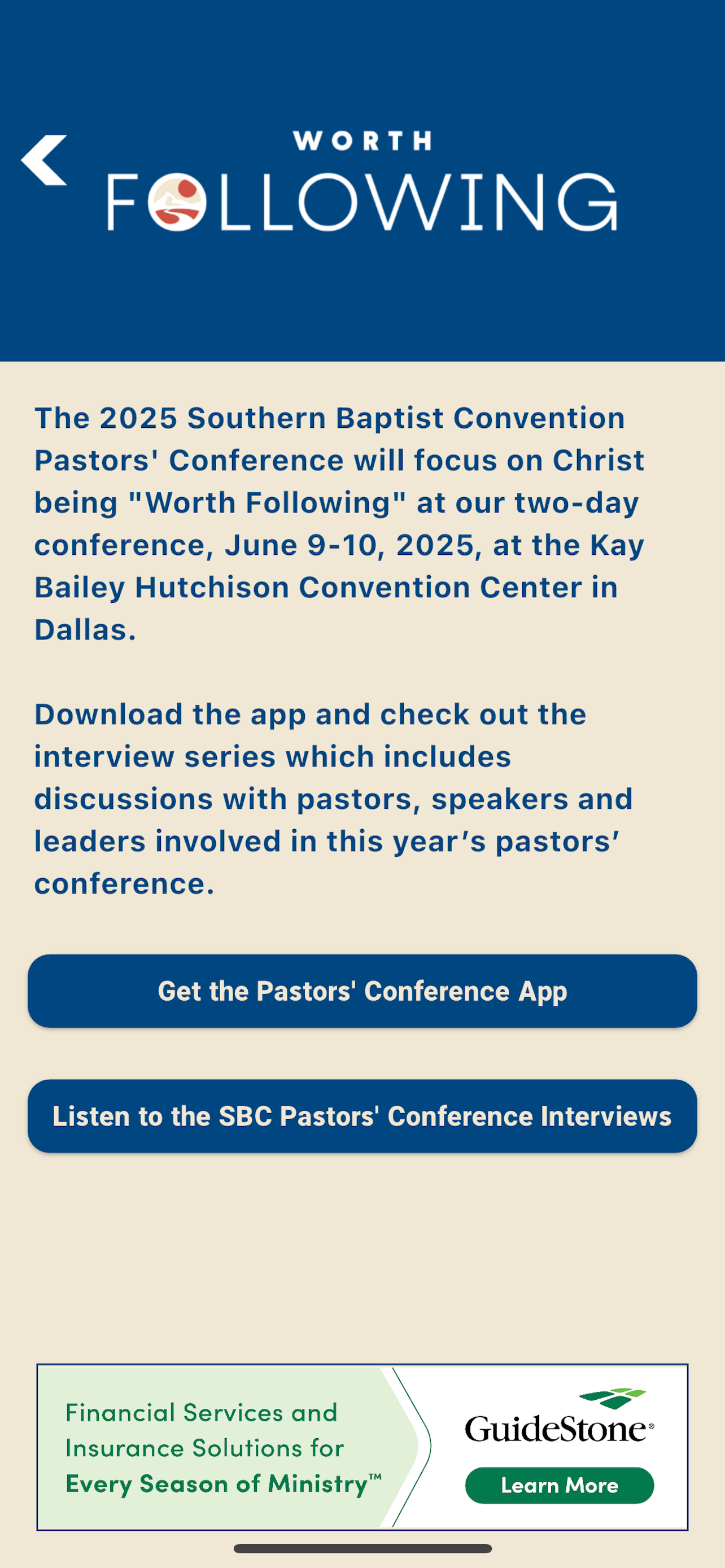This screenshot has height=1568, width=725.
Task: Open the GuideStone Learn More banner
Action: pos(362,1447)
